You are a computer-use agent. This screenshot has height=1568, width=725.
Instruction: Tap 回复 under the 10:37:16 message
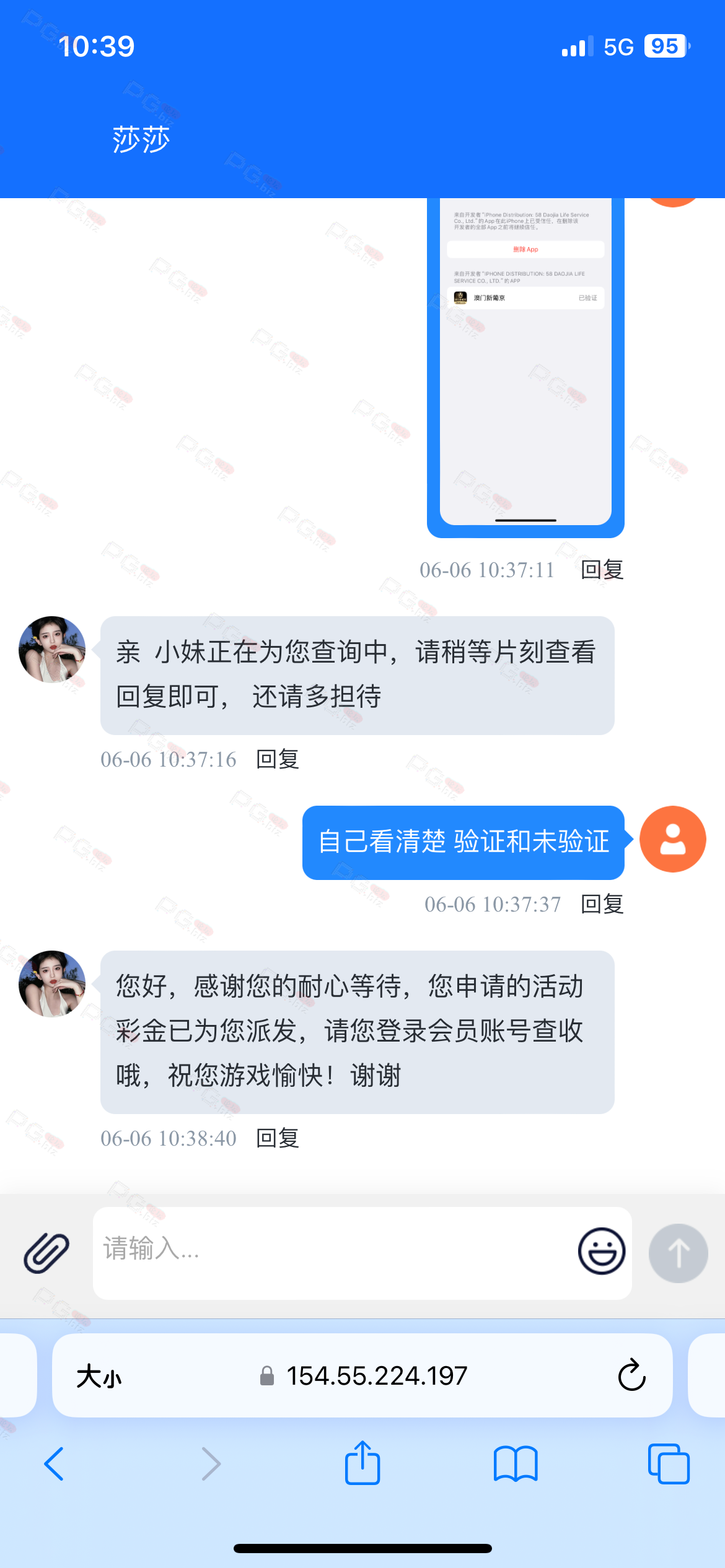point(278,759)
